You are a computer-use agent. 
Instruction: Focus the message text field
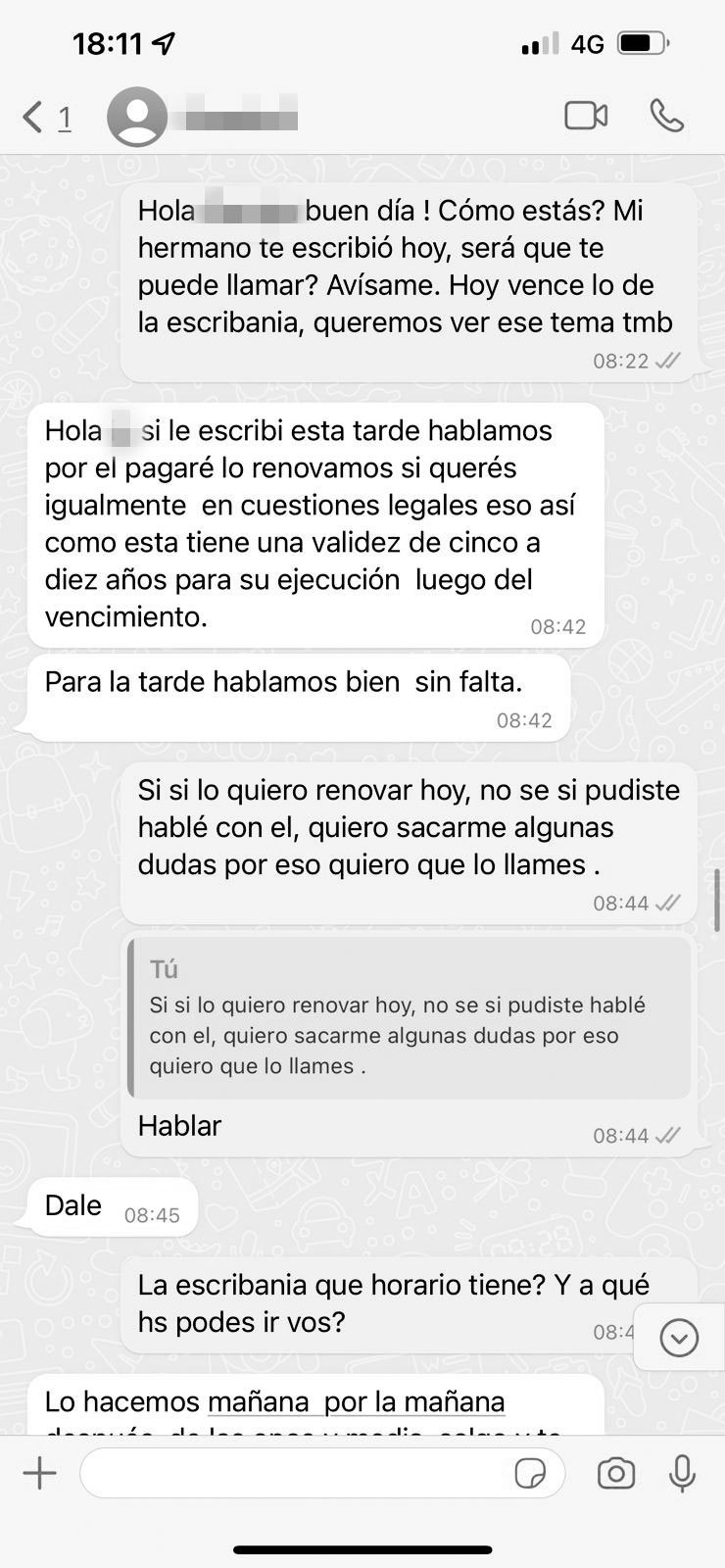click(294, 1473)
